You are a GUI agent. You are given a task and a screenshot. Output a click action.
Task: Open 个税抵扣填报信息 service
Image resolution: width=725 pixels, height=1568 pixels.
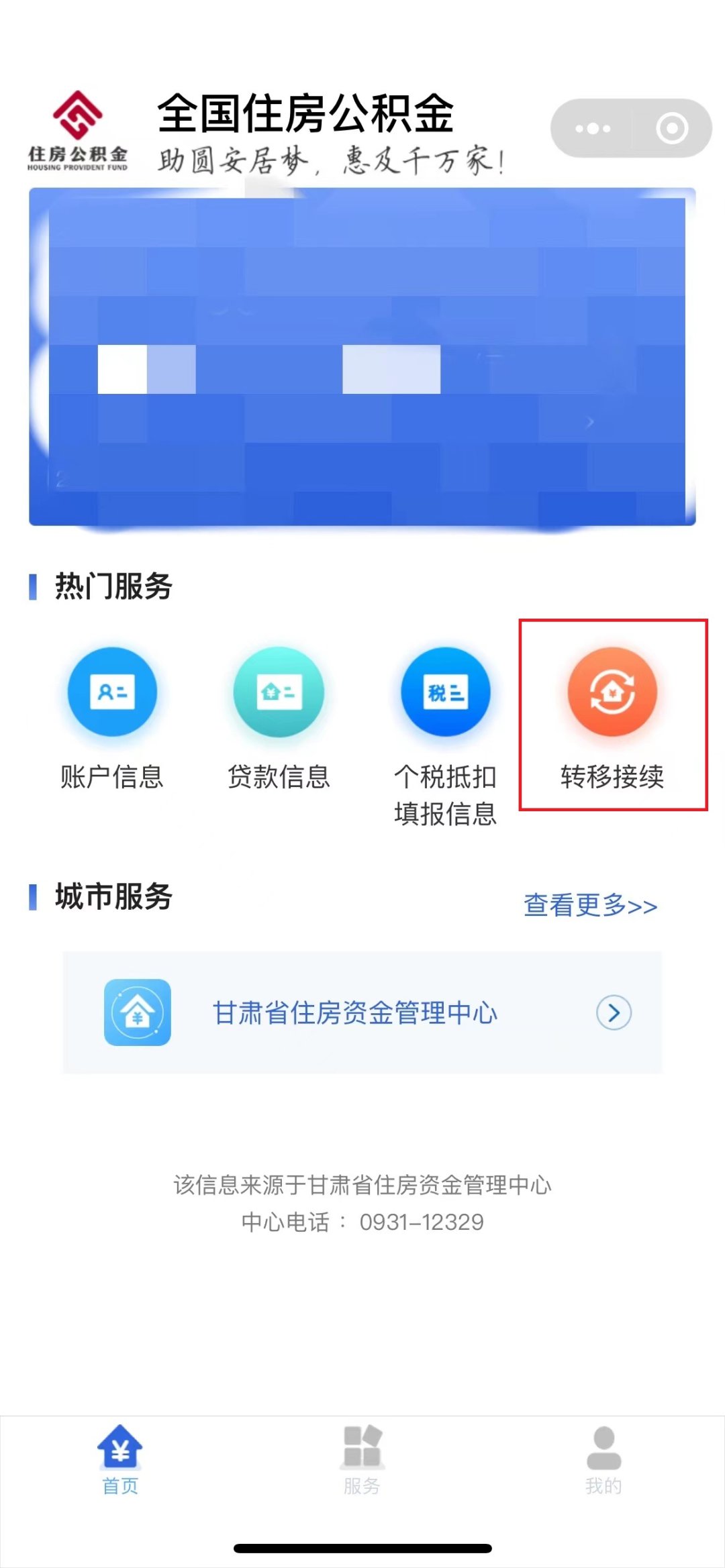445,693
